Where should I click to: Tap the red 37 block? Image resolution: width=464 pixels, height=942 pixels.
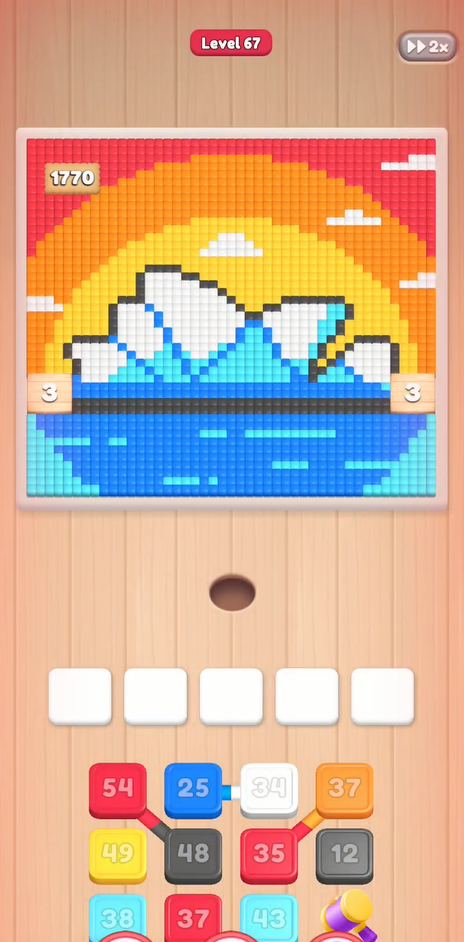click(193, 917)
